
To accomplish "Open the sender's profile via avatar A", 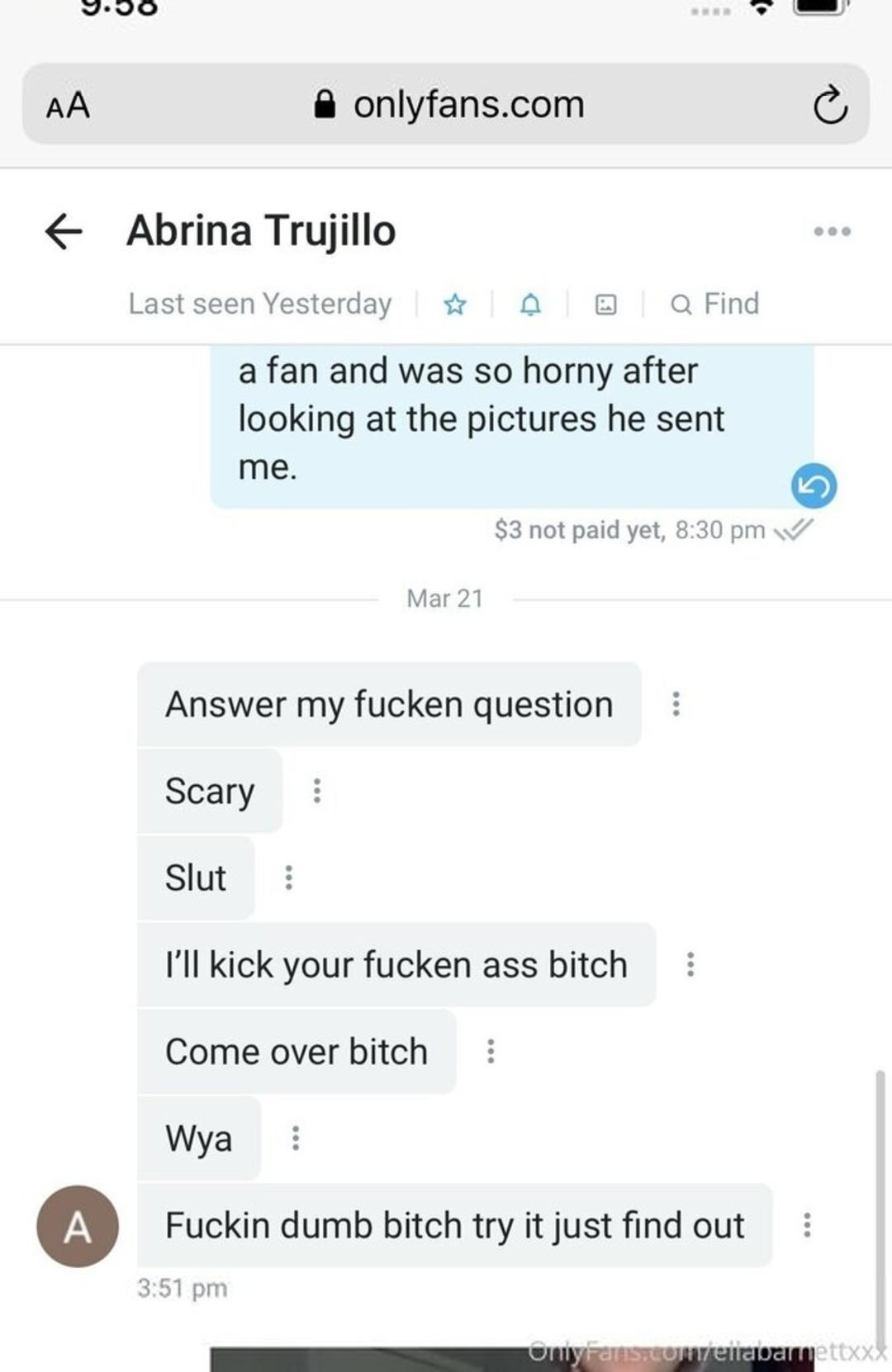I will tap(77, 1226).
